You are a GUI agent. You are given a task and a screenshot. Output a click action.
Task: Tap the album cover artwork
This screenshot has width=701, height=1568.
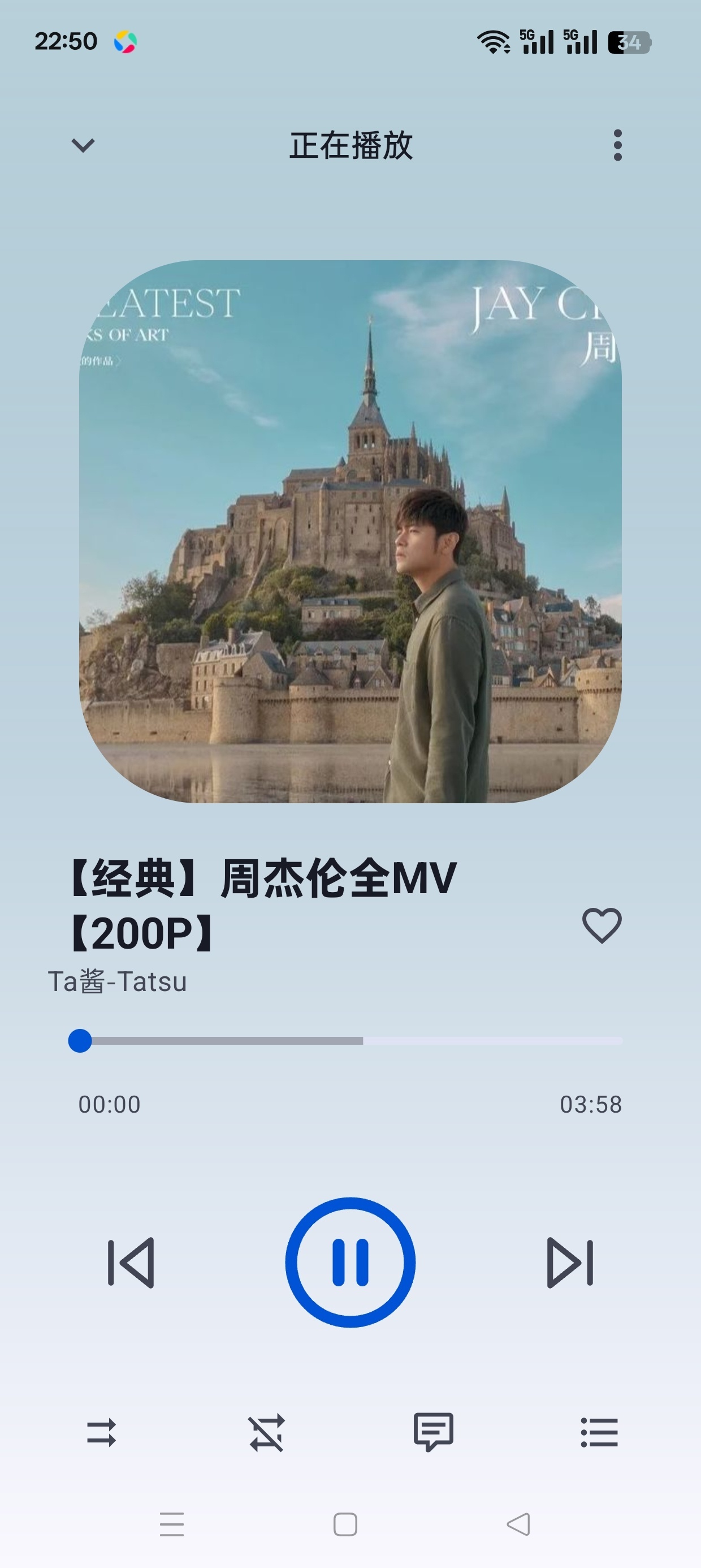pos(350,531)
